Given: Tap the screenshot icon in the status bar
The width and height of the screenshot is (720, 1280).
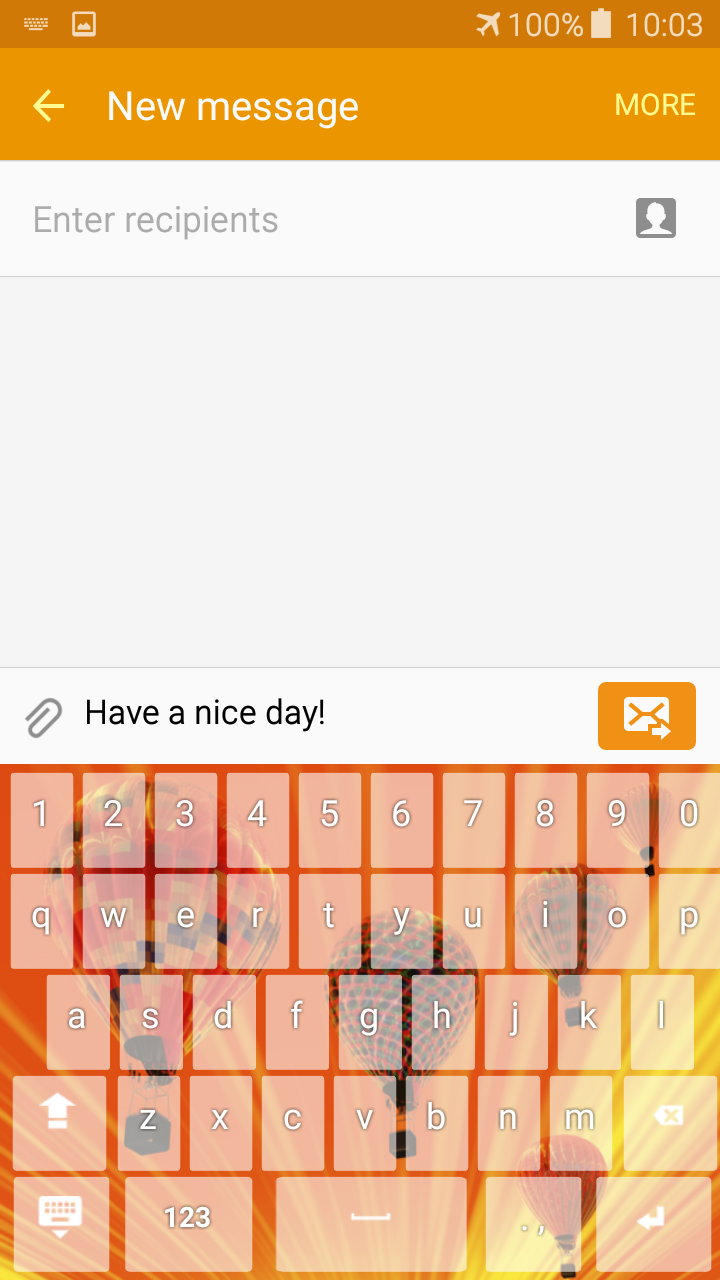Looking at the screenshot, I should [x=83, y=23].
